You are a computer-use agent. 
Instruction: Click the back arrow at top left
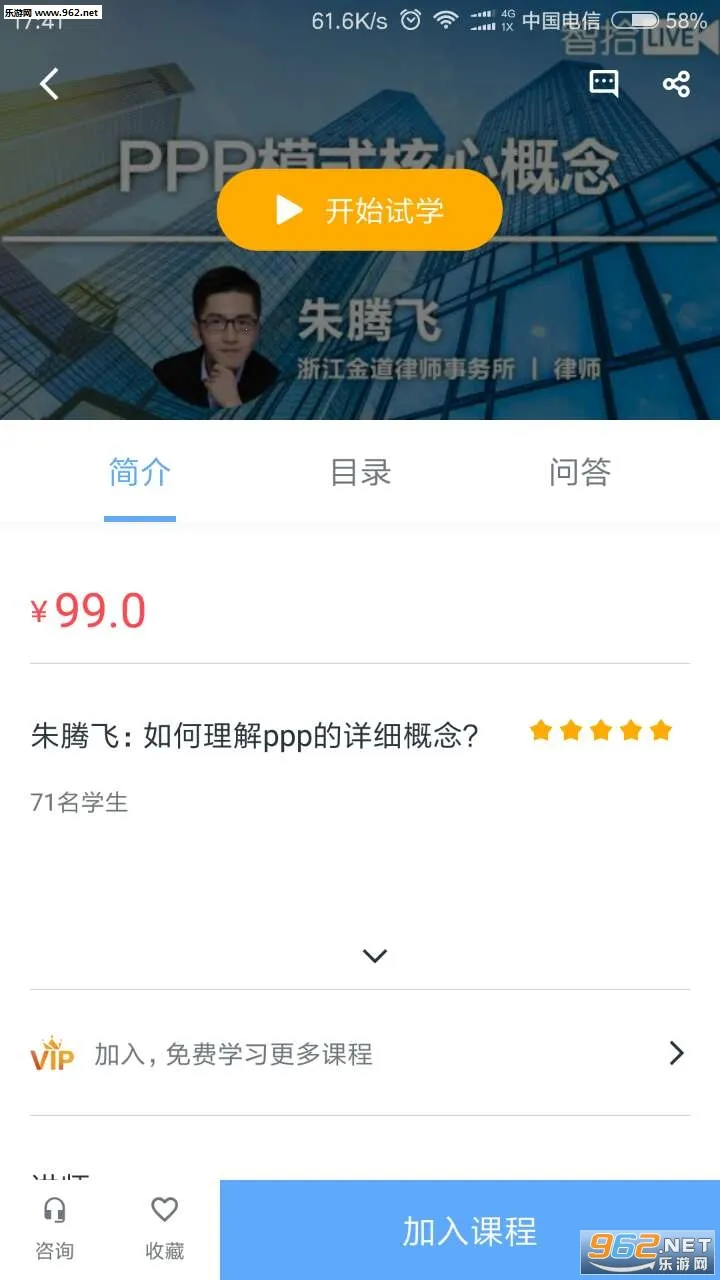tap(48, 84)
